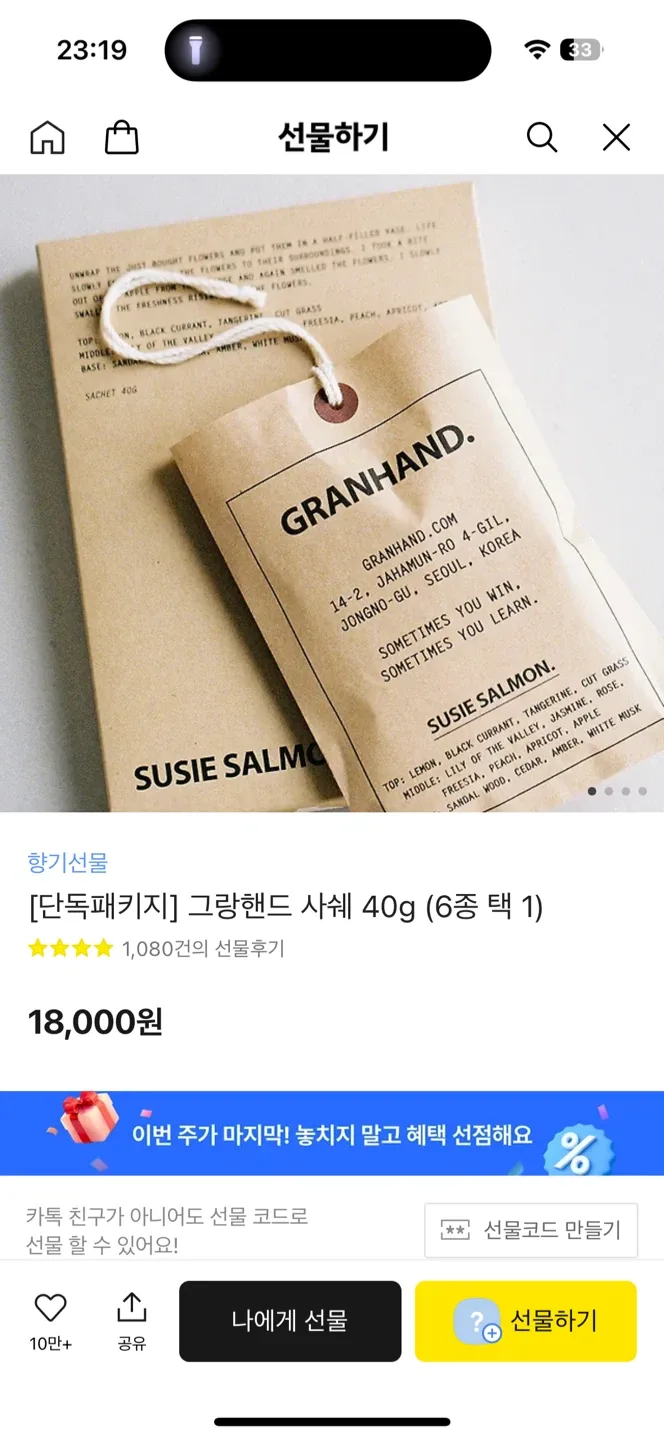The width and height of the screenshot is (664, 1440).
Task: Open the 이번 주가 마지막 promotion banner
Action: click(332, 1134)
